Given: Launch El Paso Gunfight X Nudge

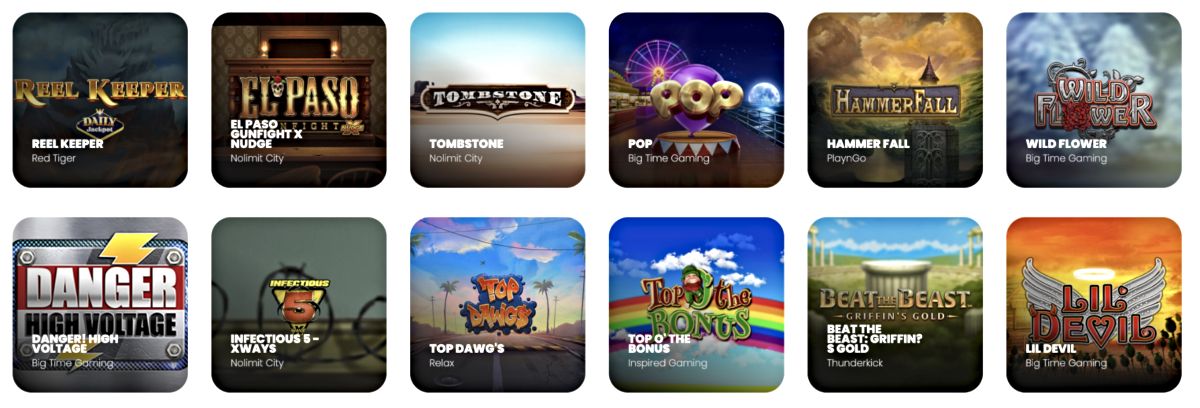Looking at the screenshot, I should [299, 99].
